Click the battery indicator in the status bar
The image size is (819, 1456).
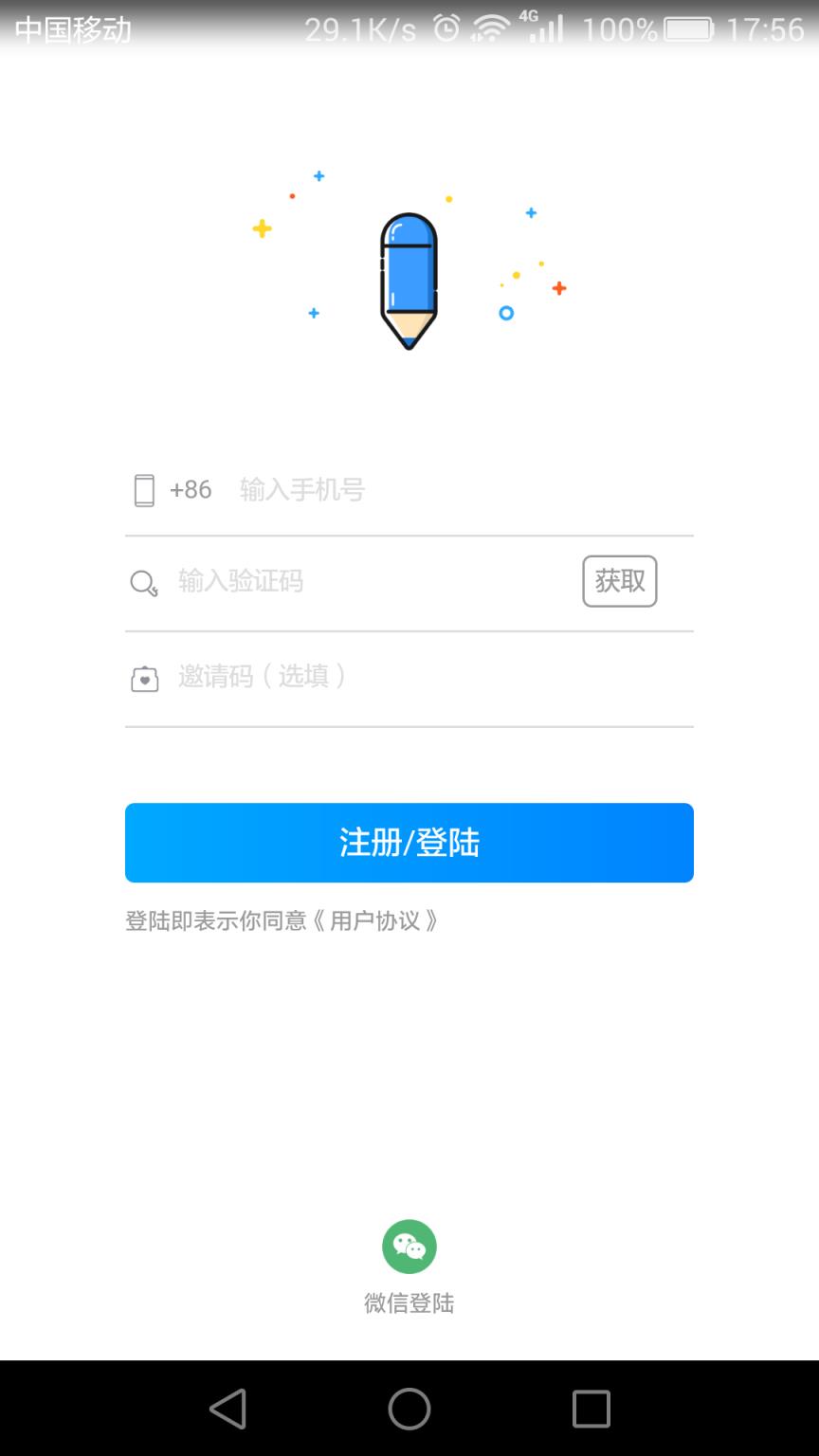pyautogui.click(x=688, y=28)
